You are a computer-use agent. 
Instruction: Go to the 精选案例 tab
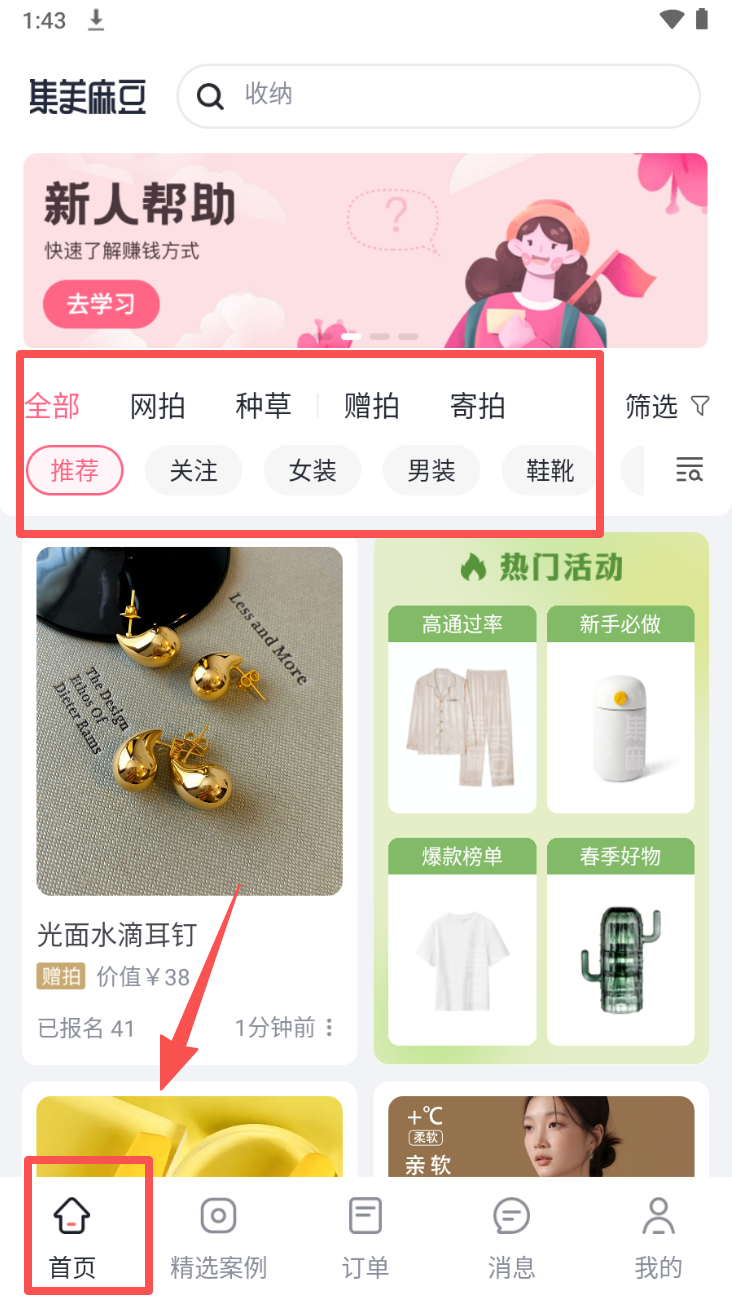click(219, 1240)
